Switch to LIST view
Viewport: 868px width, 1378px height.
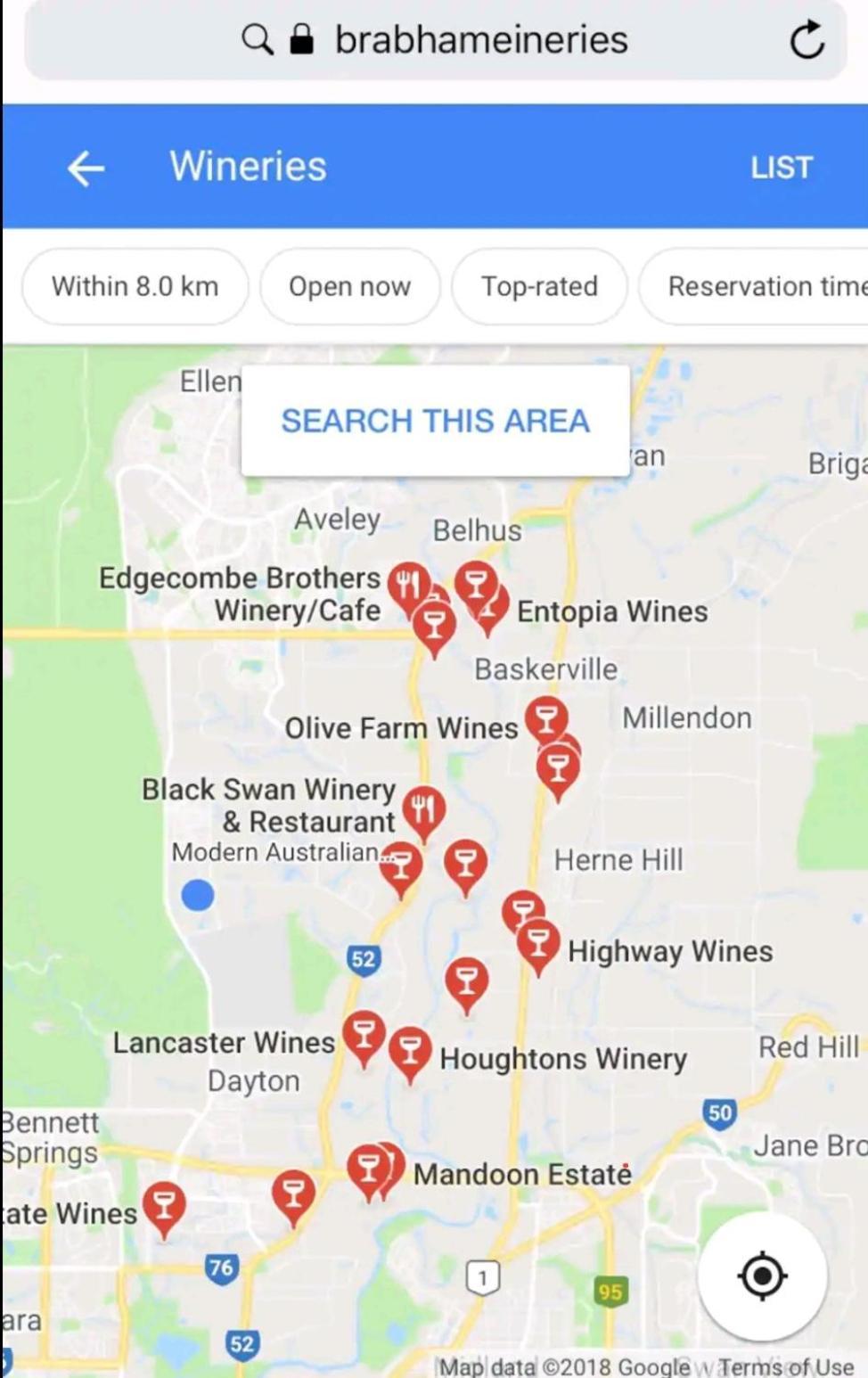[781, 168]
